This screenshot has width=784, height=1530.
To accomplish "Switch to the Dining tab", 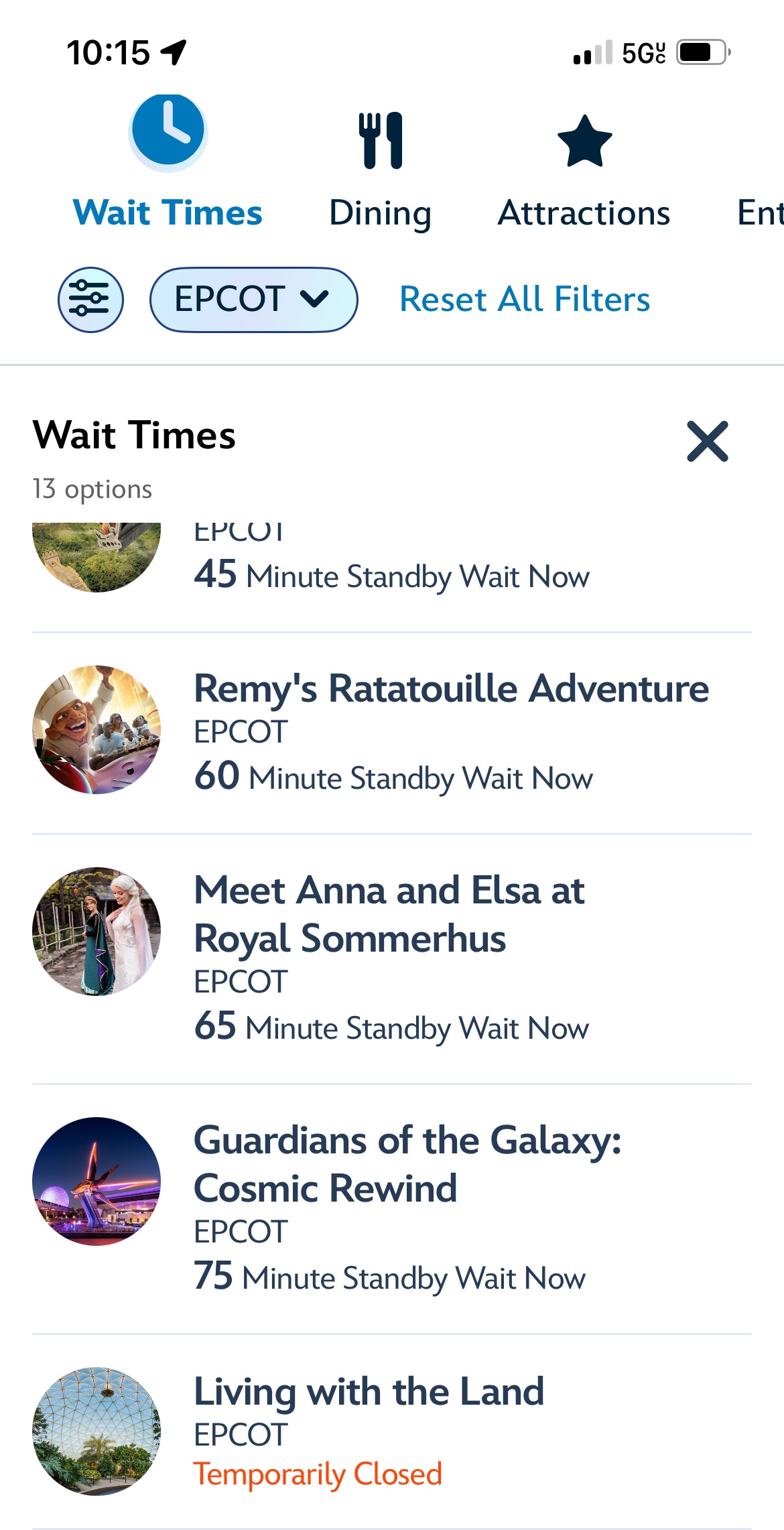I will pyautogui.click(x=380, y=168).
